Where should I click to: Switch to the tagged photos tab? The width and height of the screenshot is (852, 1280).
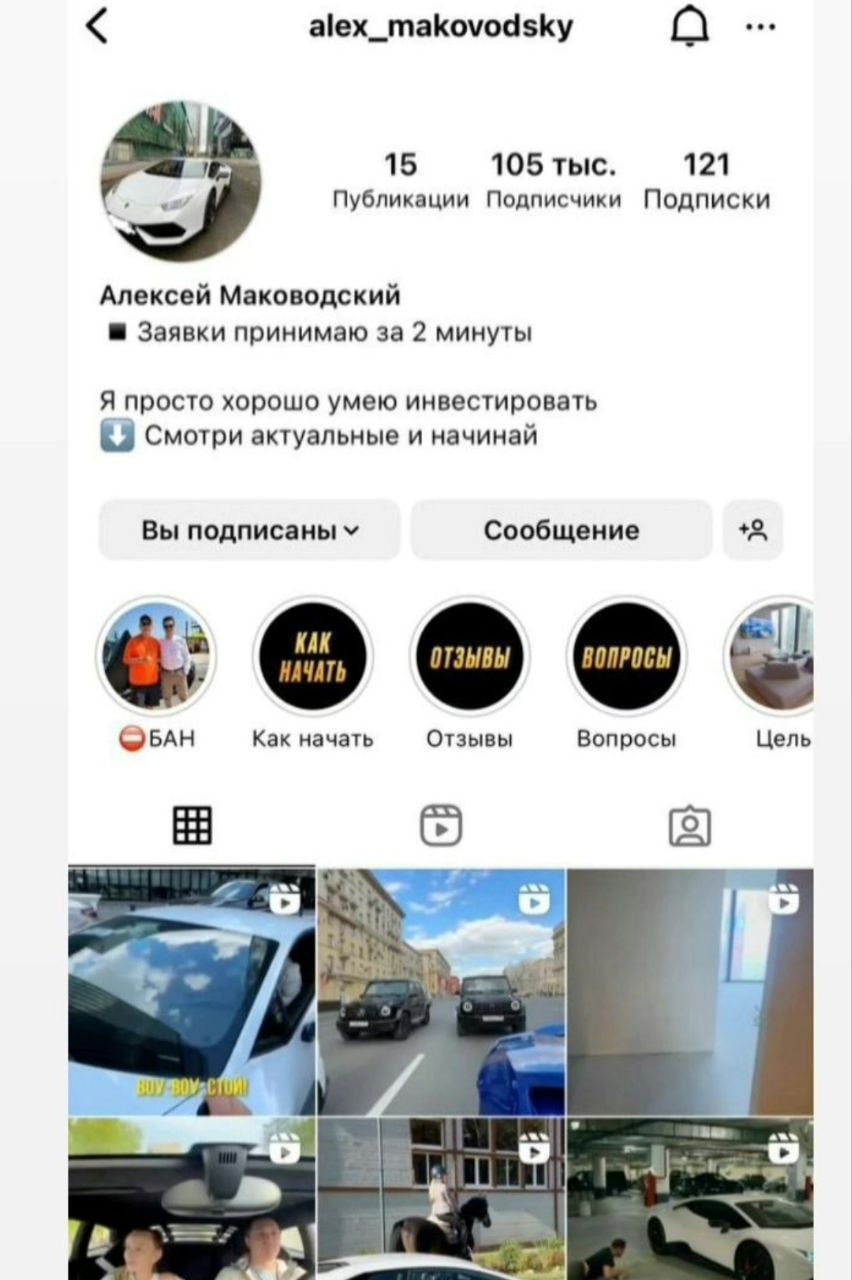[x=689, y=826]
